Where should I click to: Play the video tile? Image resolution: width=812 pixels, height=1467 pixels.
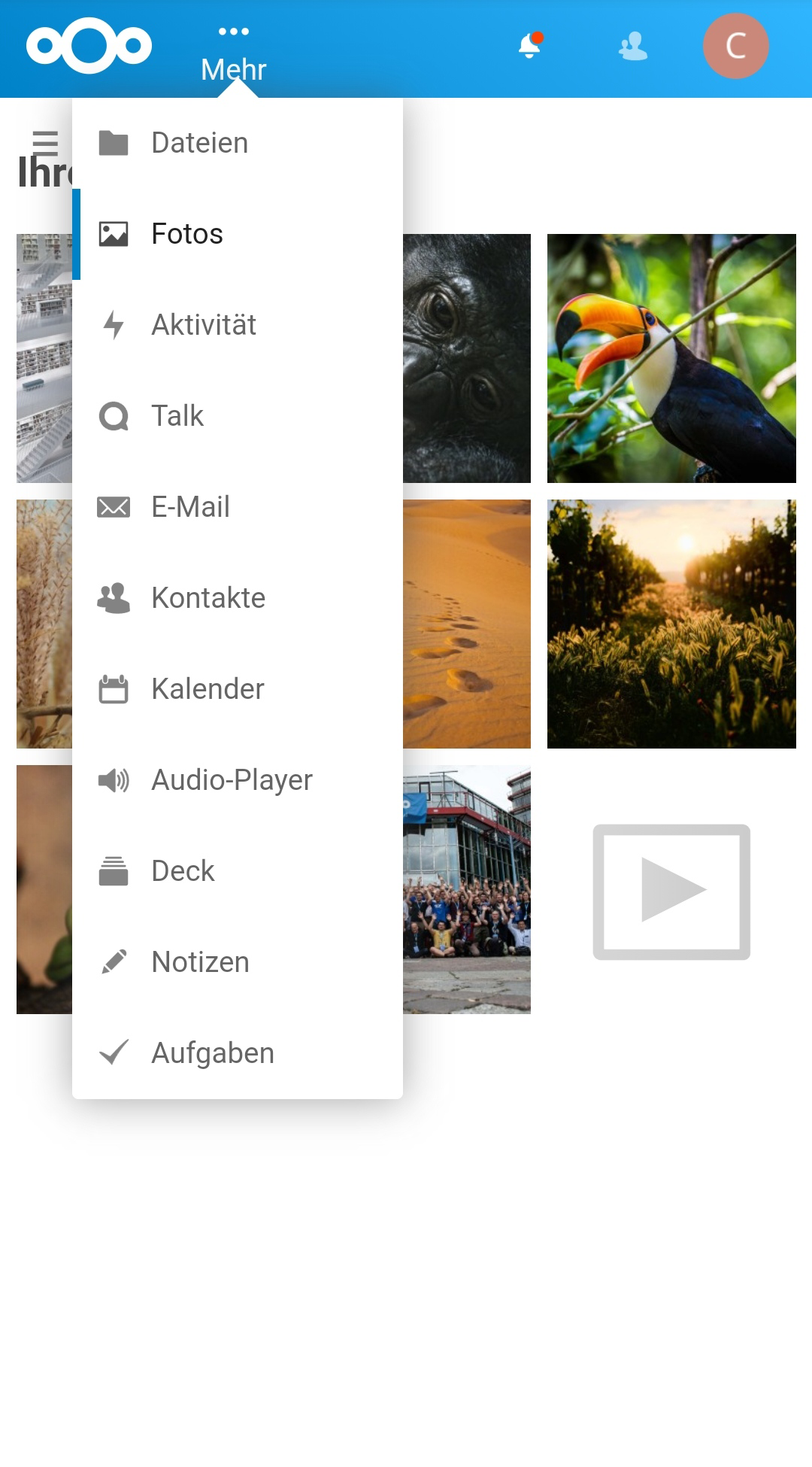point(671,891)
